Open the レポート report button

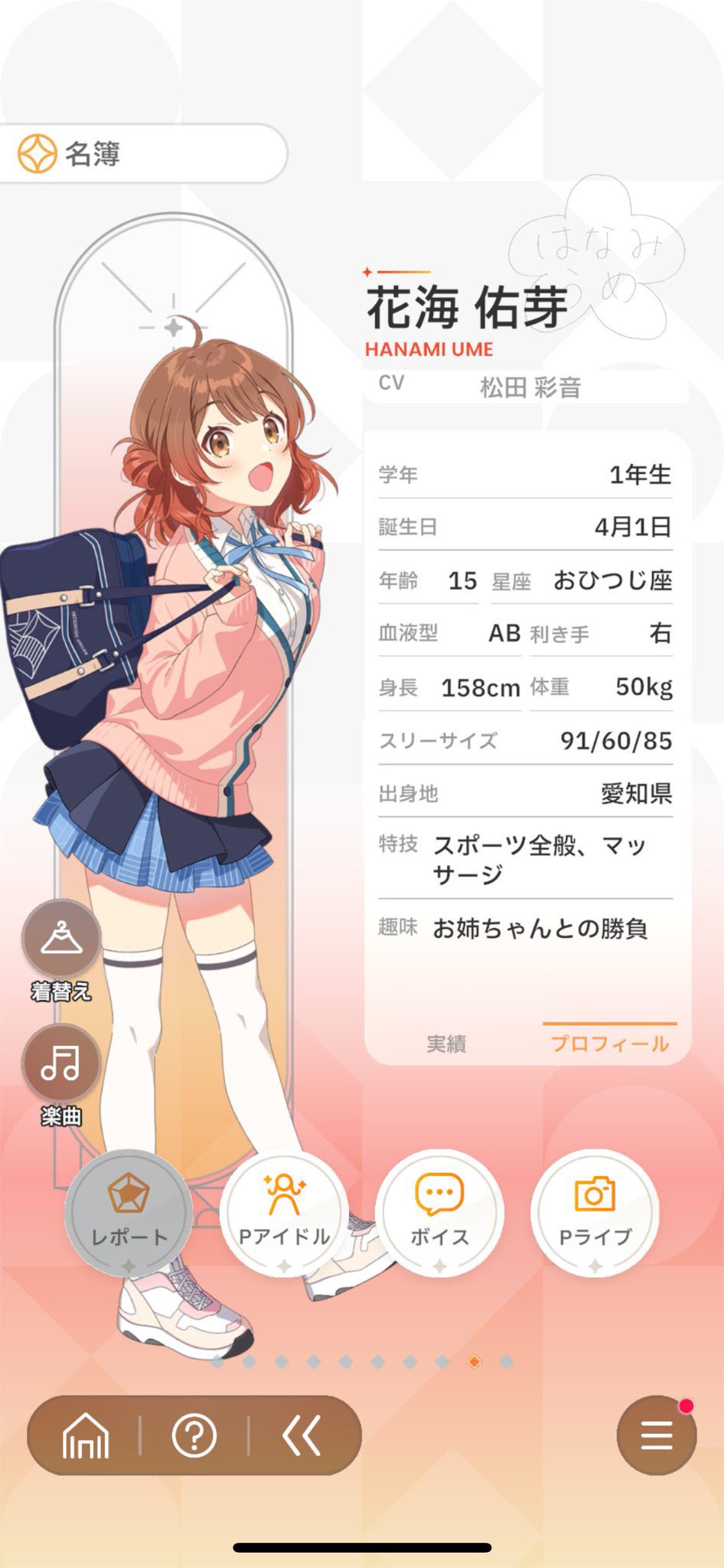click(x=129, y=1213)
